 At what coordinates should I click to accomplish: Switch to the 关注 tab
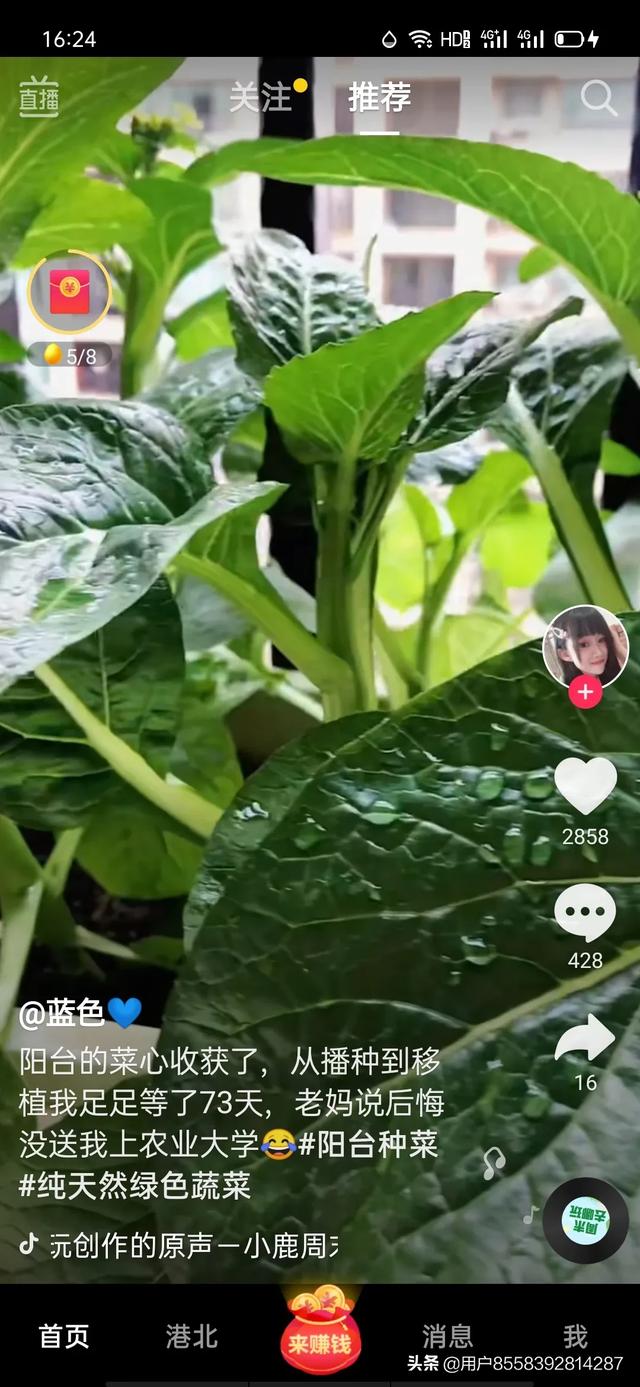click(x=260, y=97)
